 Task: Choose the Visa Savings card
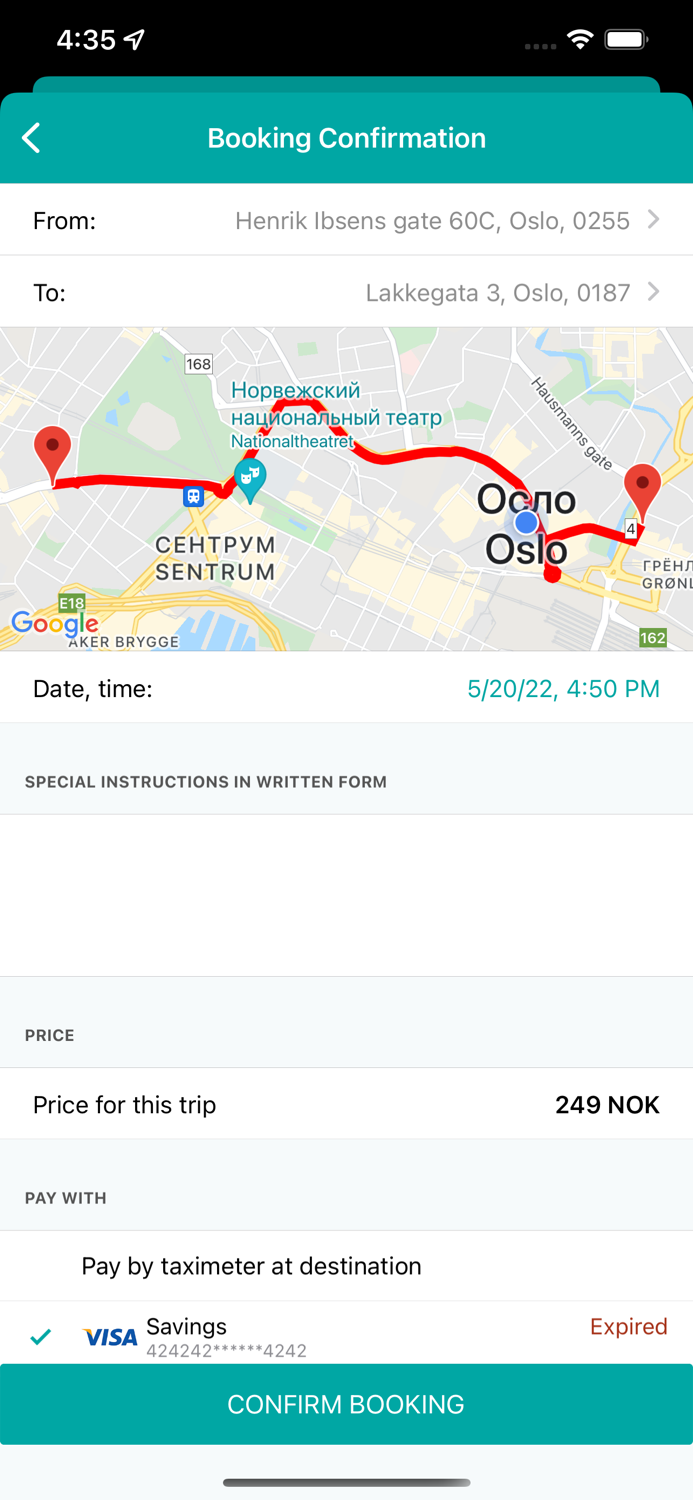(346, 1333)
